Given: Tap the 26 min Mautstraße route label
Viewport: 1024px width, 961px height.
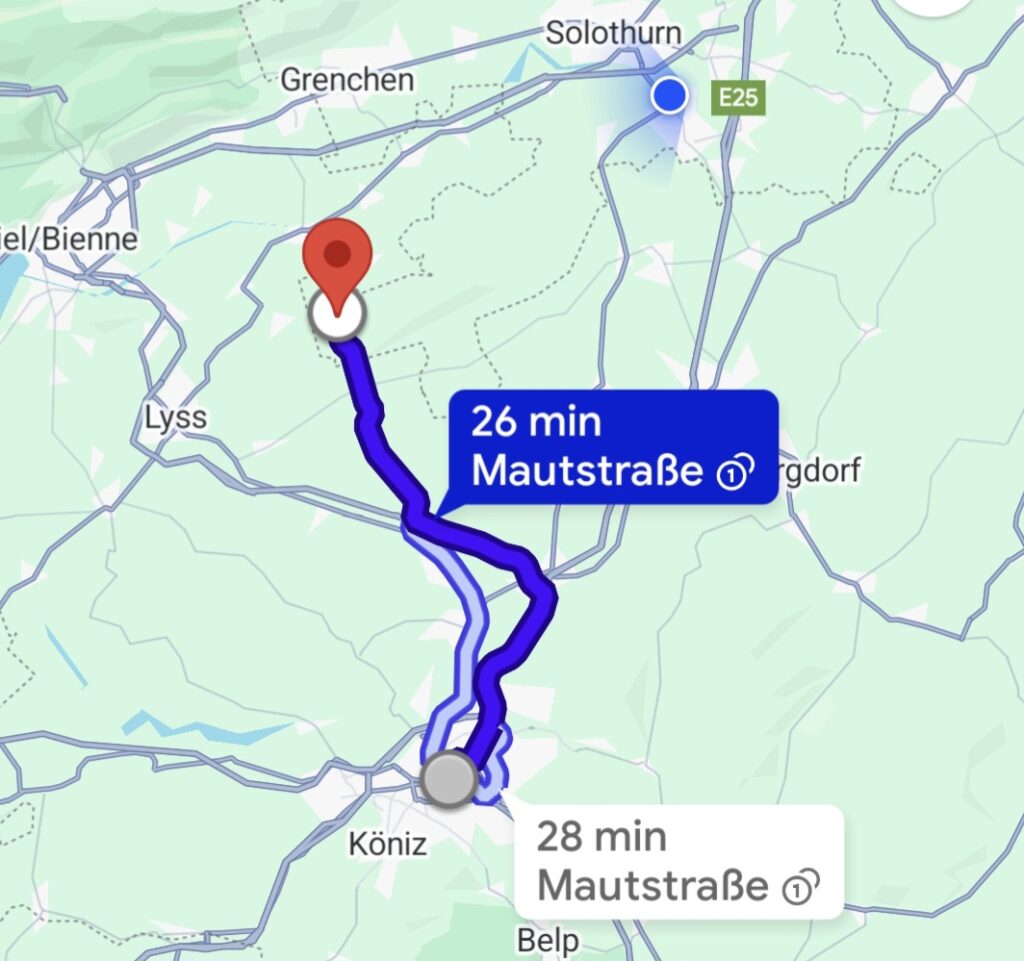Looking at the screenshot, I should pos(611,446).
